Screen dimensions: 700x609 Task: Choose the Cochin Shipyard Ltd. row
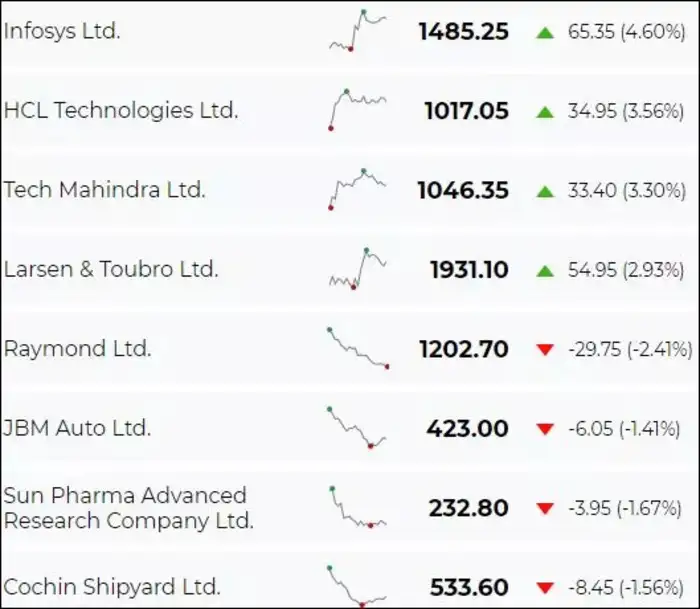coord(112,586)
